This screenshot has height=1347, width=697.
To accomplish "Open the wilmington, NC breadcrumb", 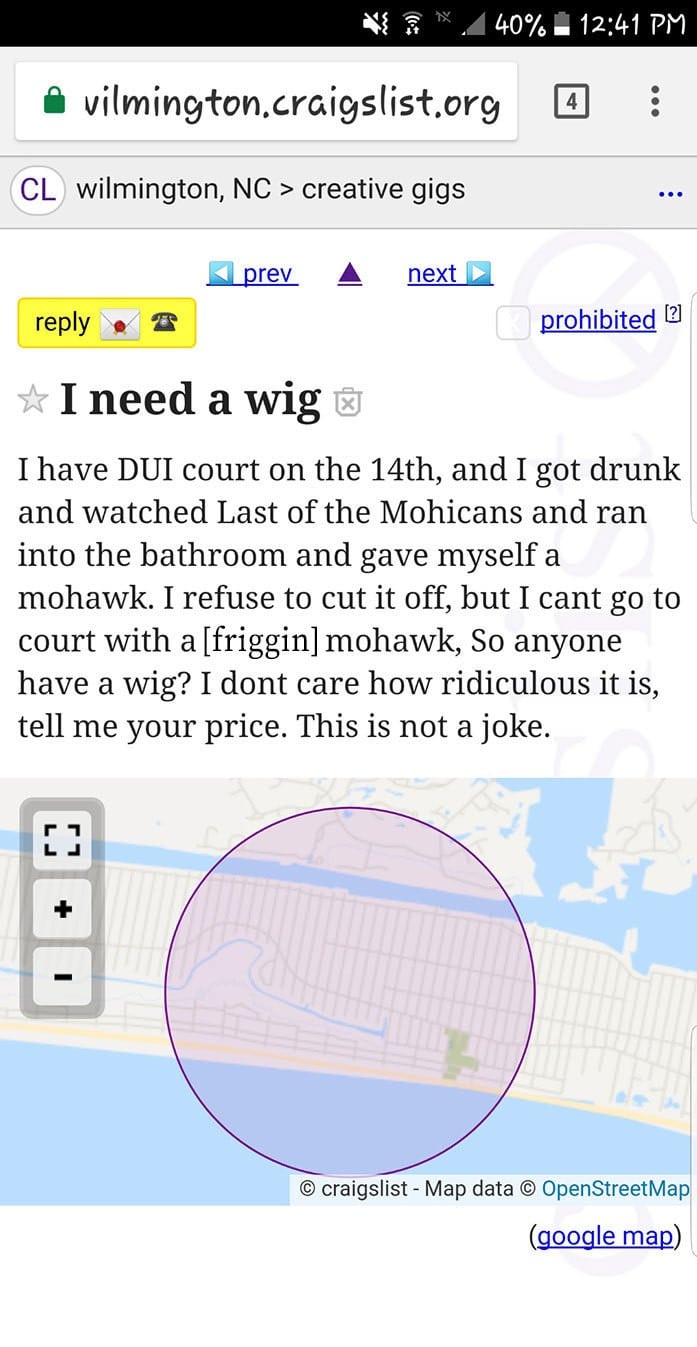I will click(174, 188).
